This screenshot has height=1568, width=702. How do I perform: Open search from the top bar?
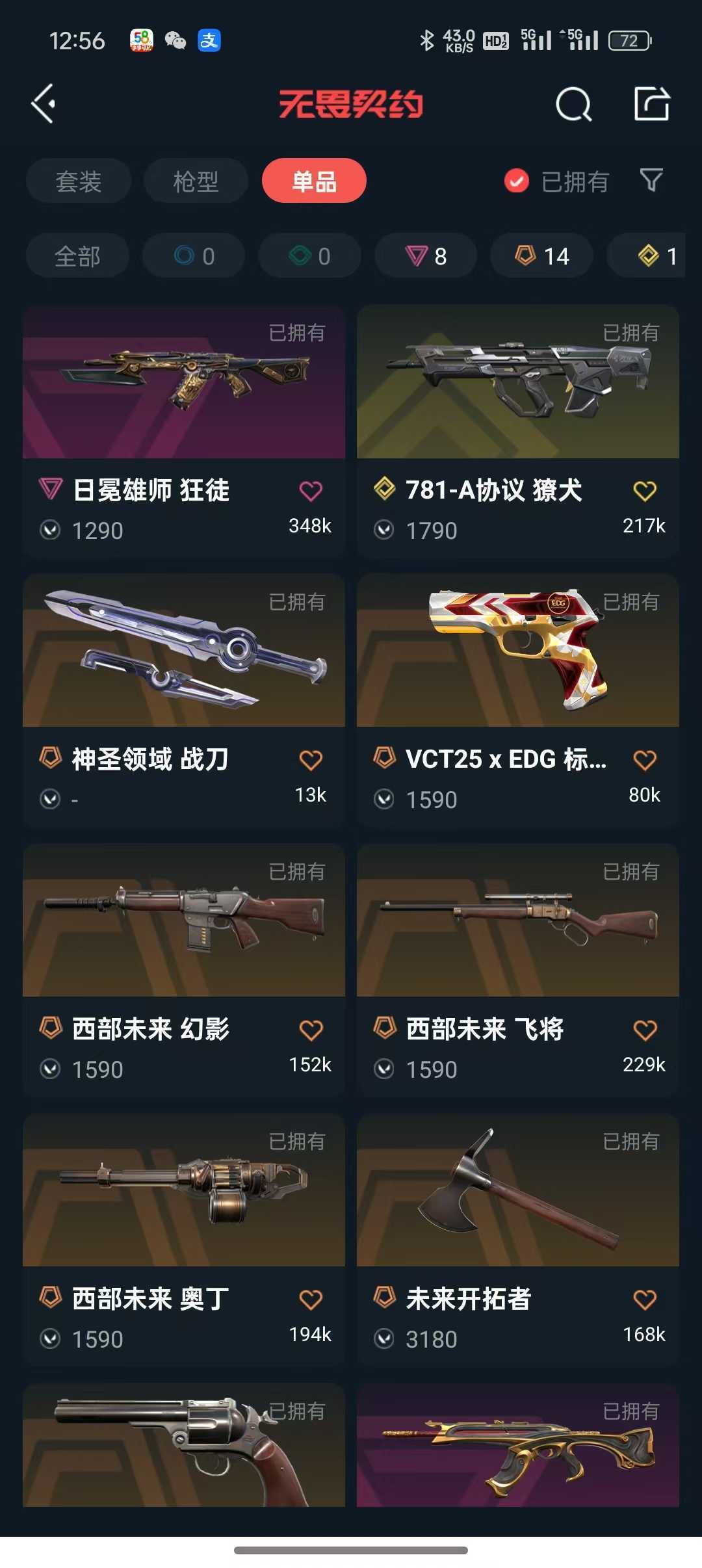(x=573, y=104)
